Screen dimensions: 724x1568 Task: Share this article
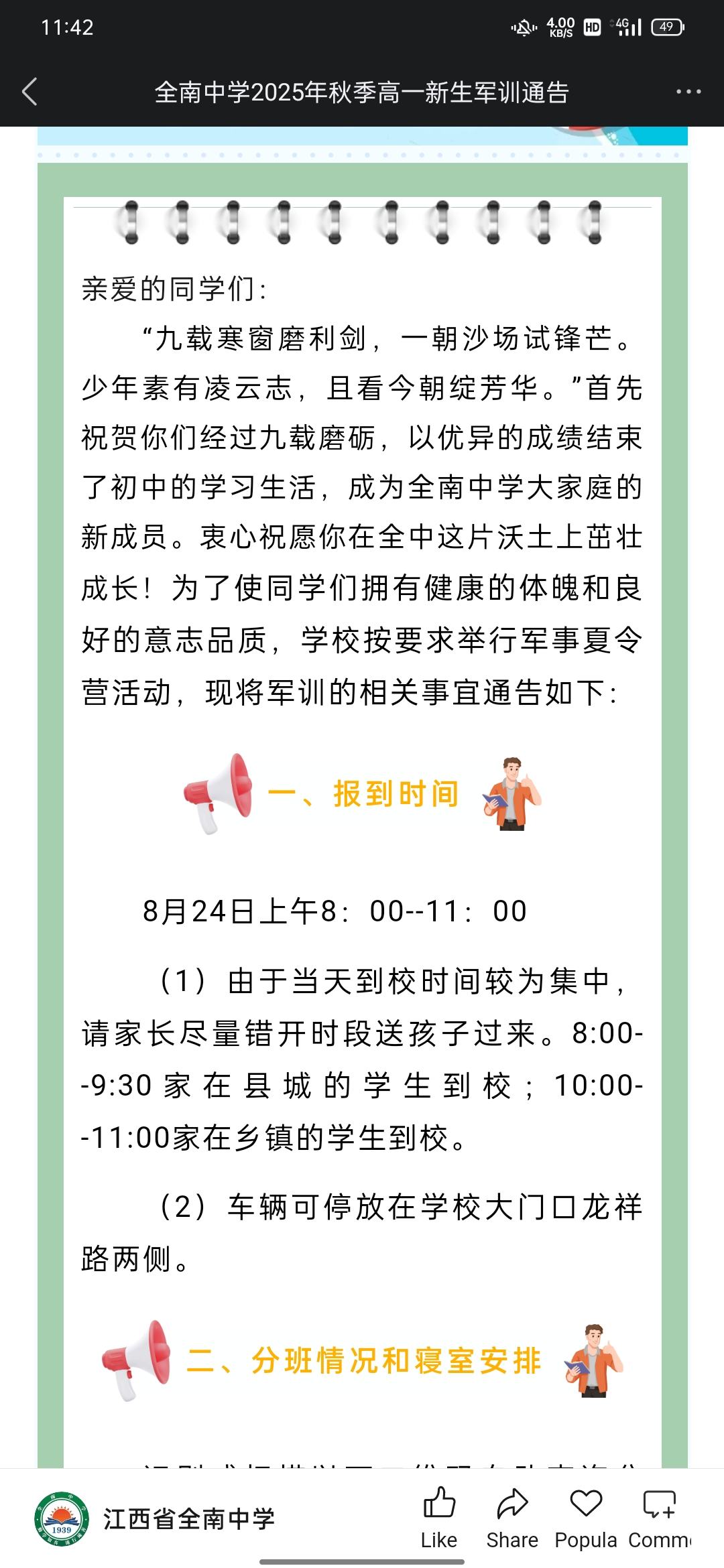click(512, 1516)
